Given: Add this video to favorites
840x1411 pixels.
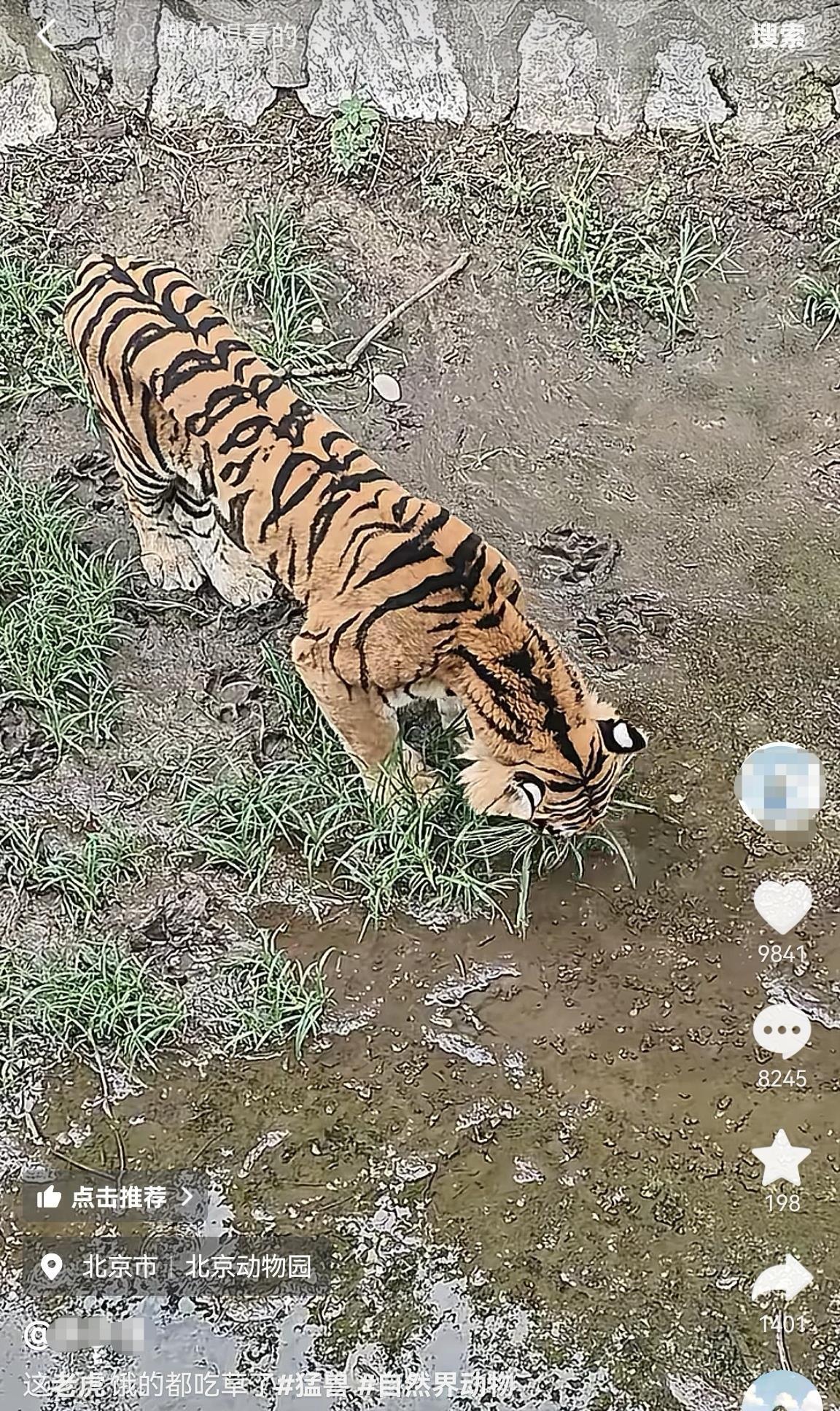Looking at the screenshot, I should pyautogui.click(x=782, y=1159).
